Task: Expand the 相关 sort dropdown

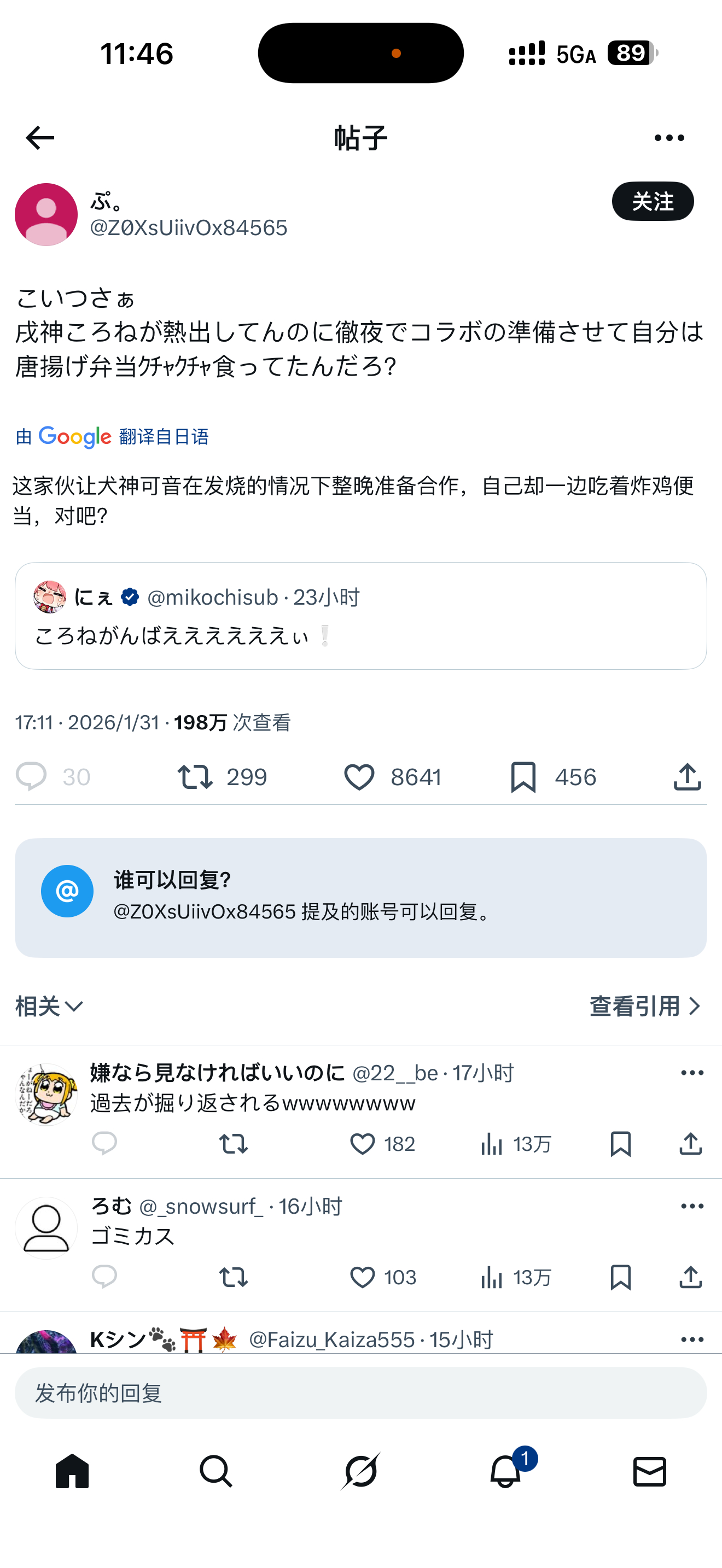Action: click(49, 1006)
